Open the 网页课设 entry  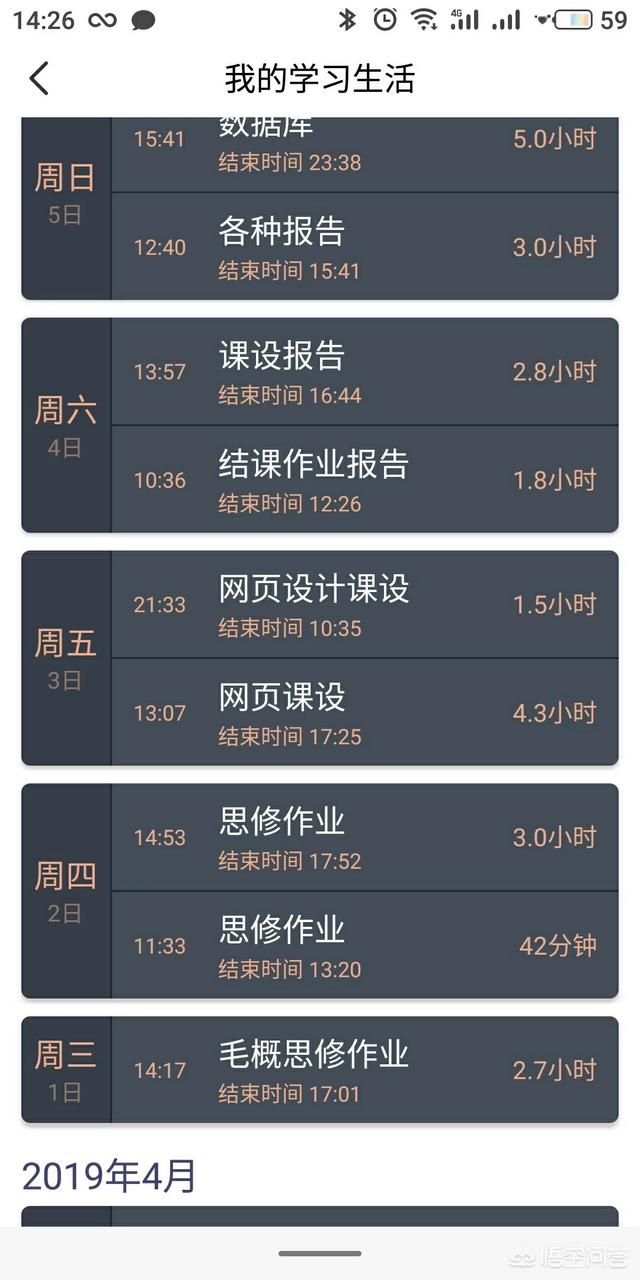[x=364, y=712]
